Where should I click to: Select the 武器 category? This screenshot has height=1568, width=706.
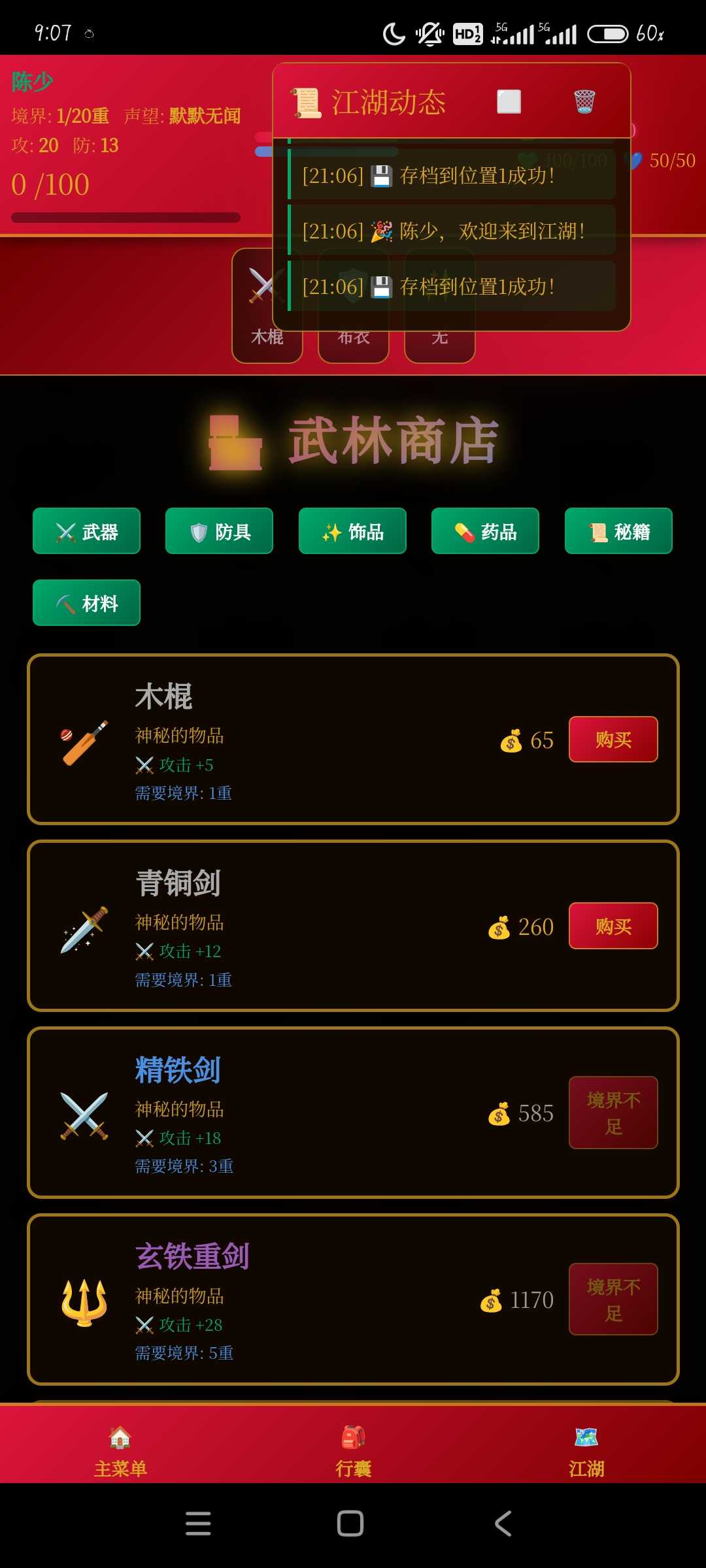(x=86, y=531)
